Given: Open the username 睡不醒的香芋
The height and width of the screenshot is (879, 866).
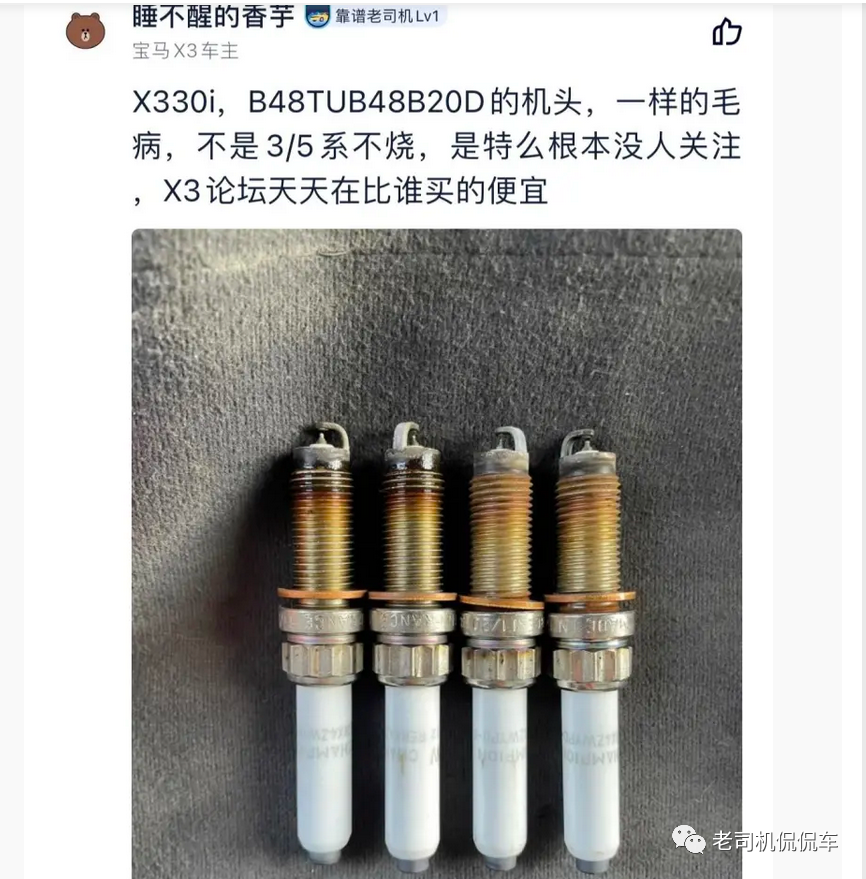Looking at the screenshot, I should pos(213,15).
